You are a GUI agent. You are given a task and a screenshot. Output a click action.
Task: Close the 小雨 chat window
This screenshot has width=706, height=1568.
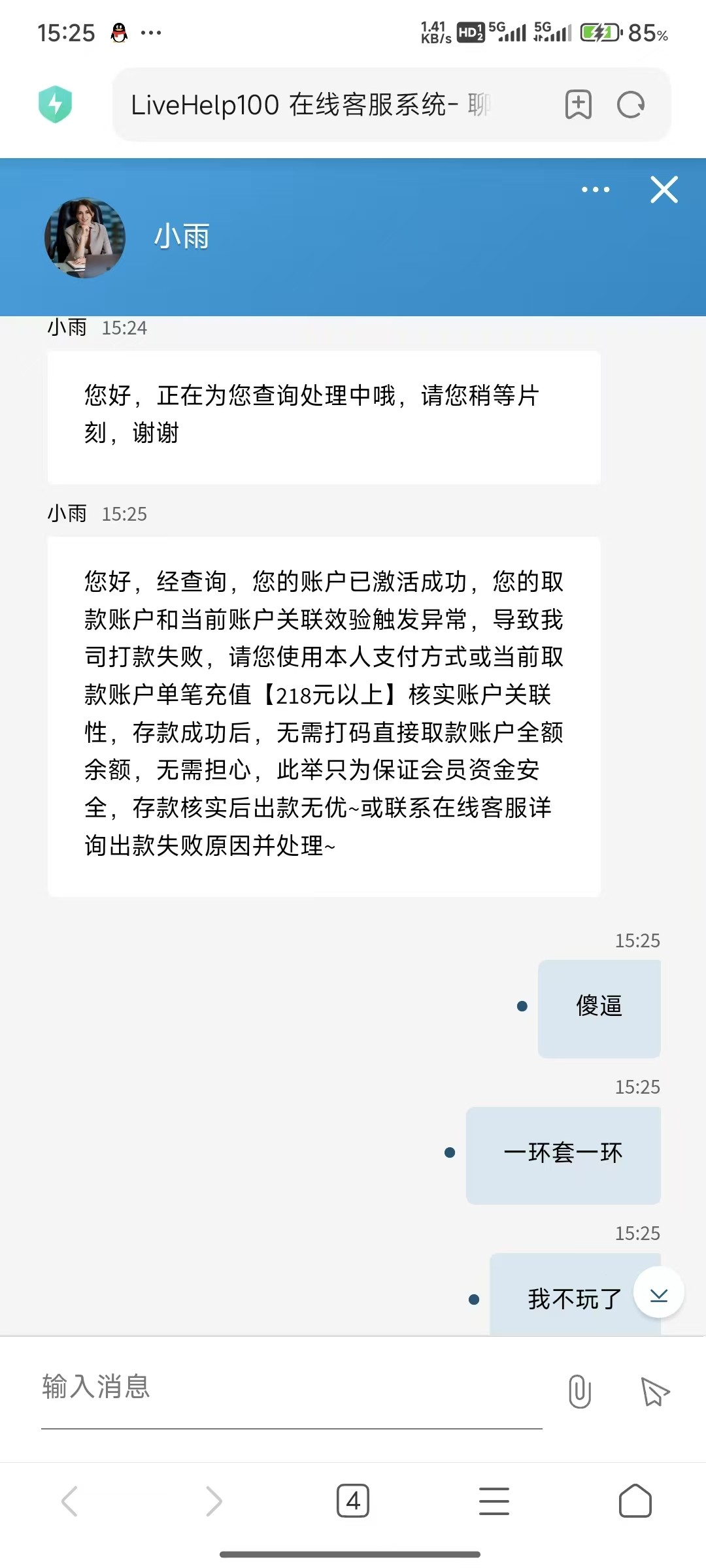coord(664,190)
